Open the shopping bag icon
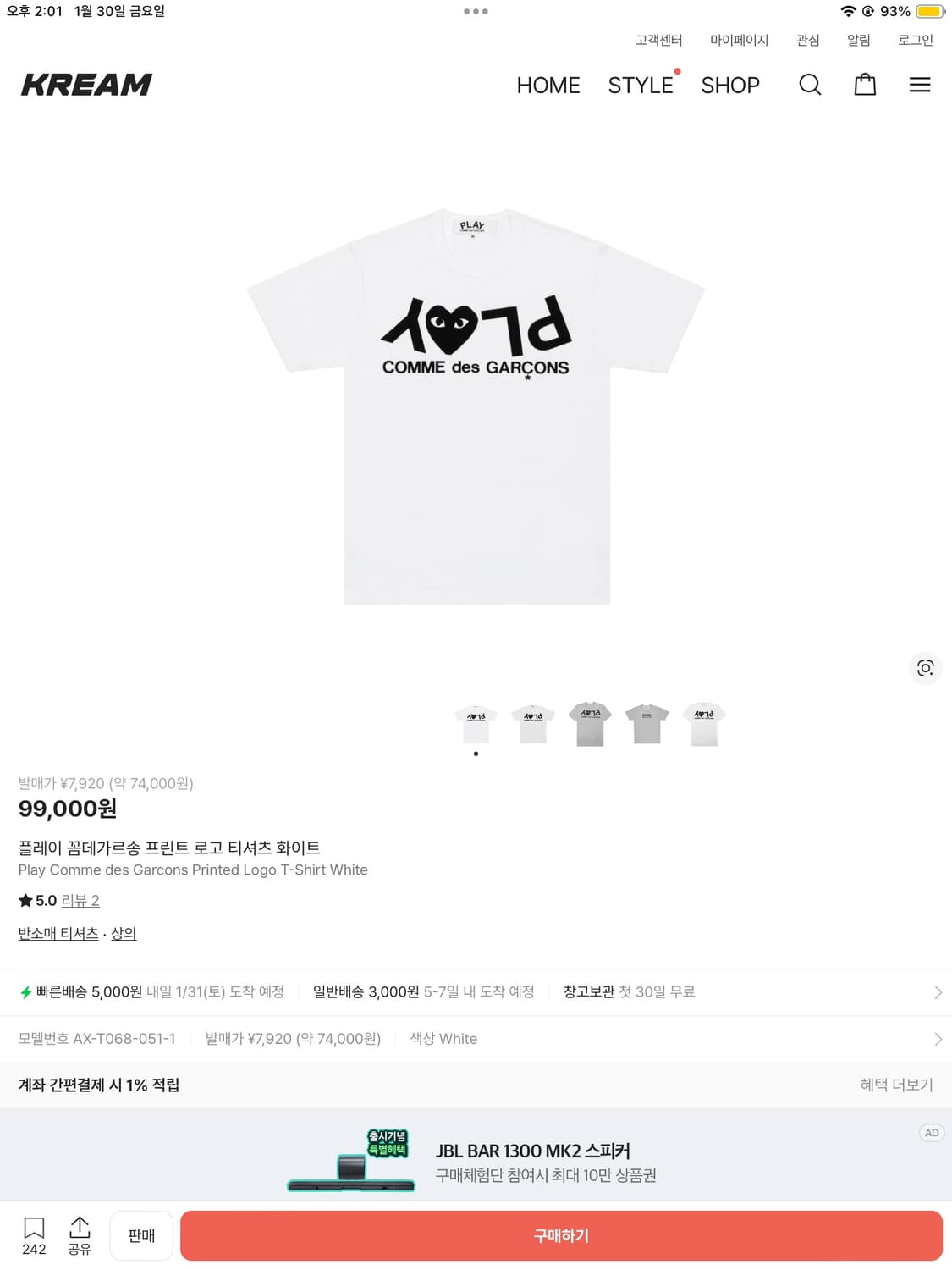 (865, 85)
